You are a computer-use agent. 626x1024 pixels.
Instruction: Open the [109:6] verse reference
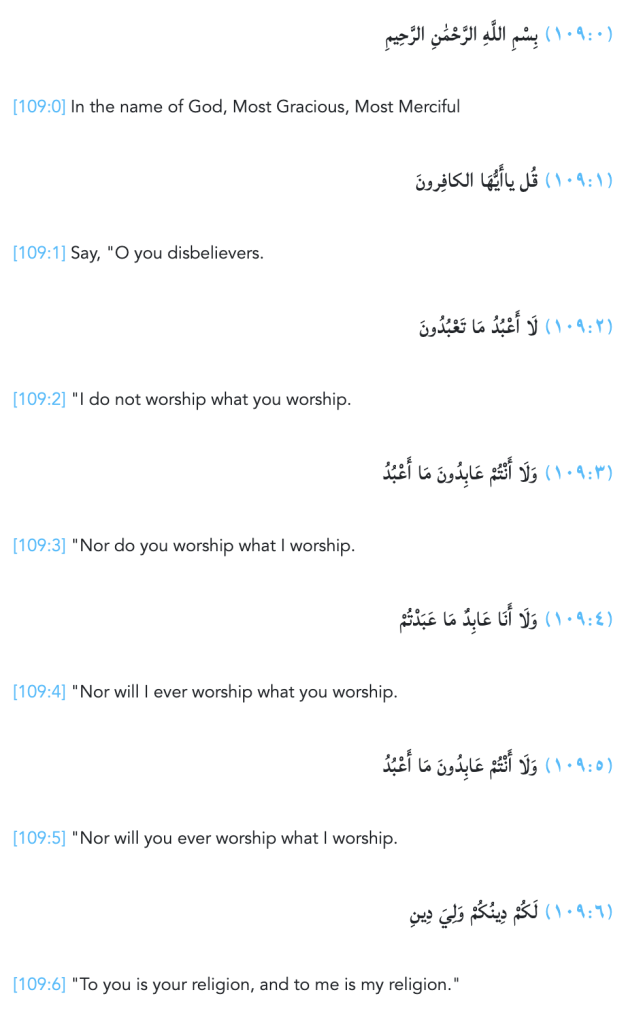[39, 985]
